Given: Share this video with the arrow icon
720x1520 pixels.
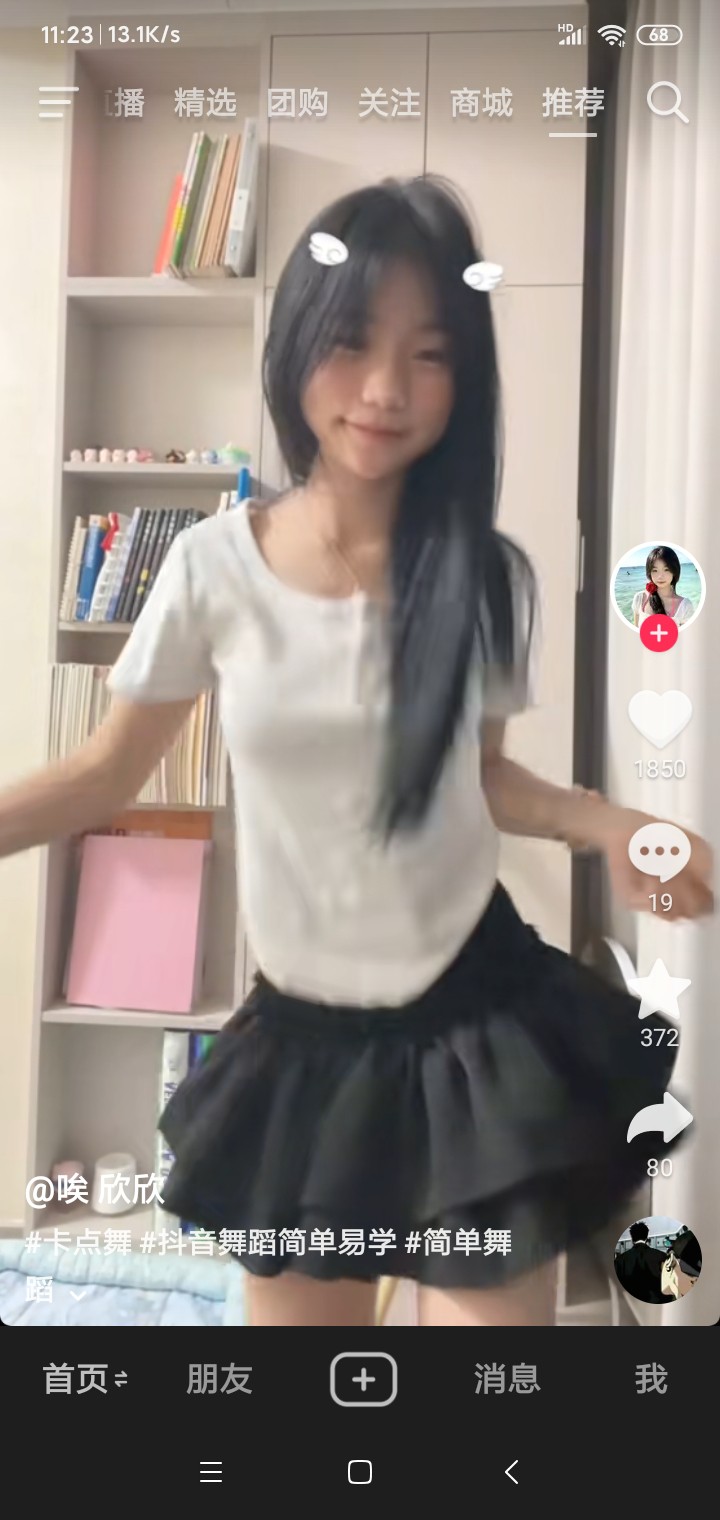Looking at the screenshot, I should coord(659,1120).
